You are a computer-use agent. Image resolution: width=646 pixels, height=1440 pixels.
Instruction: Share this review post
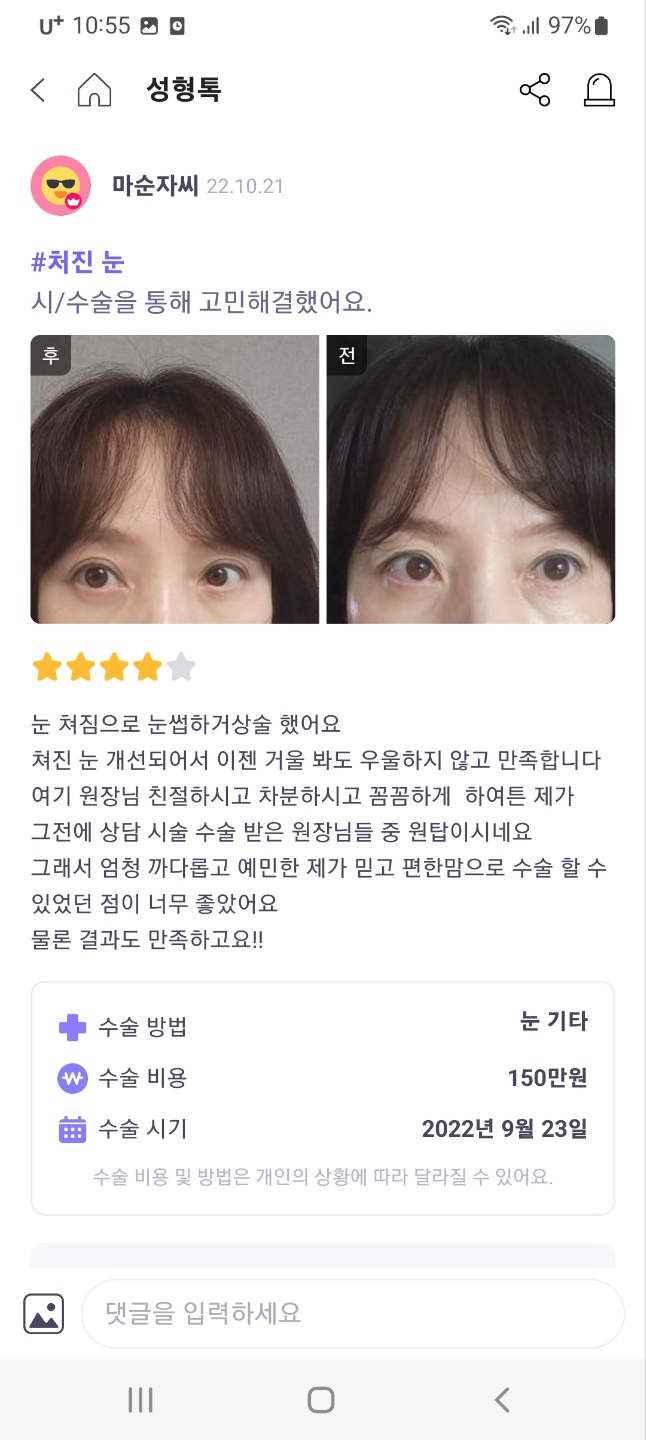[535, 91]
